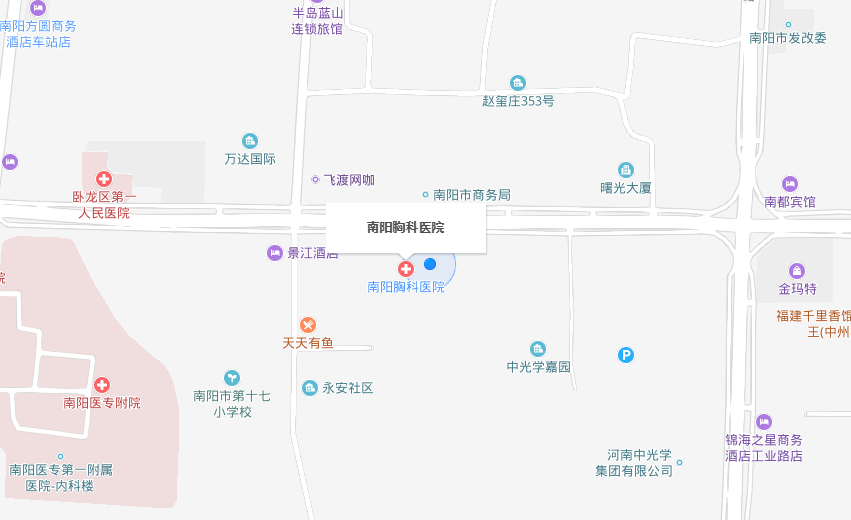Tap the 南阳胸科医院 callout bubble

[x=406, y=228]
